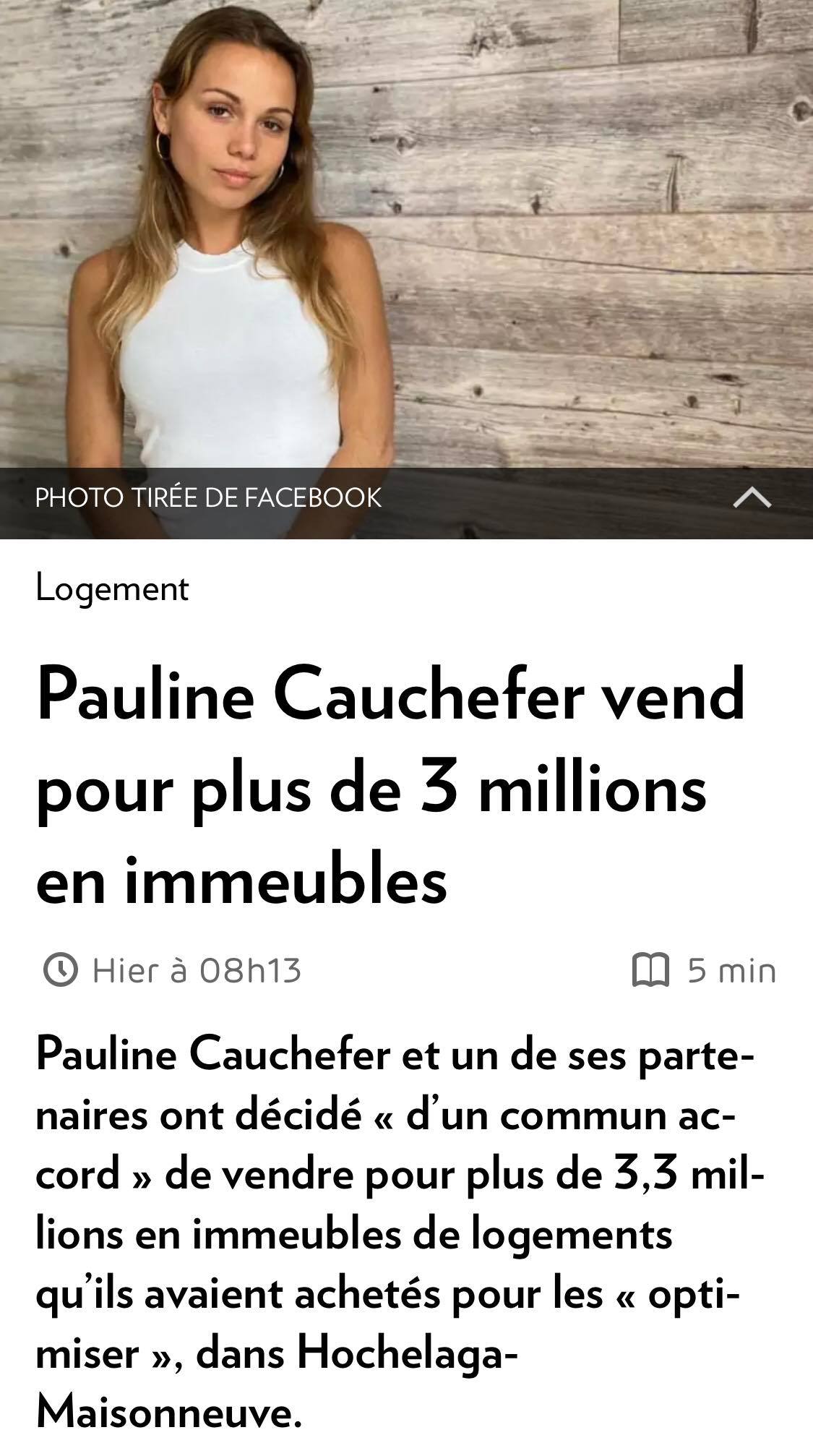Collapse the photo caption chevron
Viewport: 813px width, 1456px height.
[x=752, y=497]
